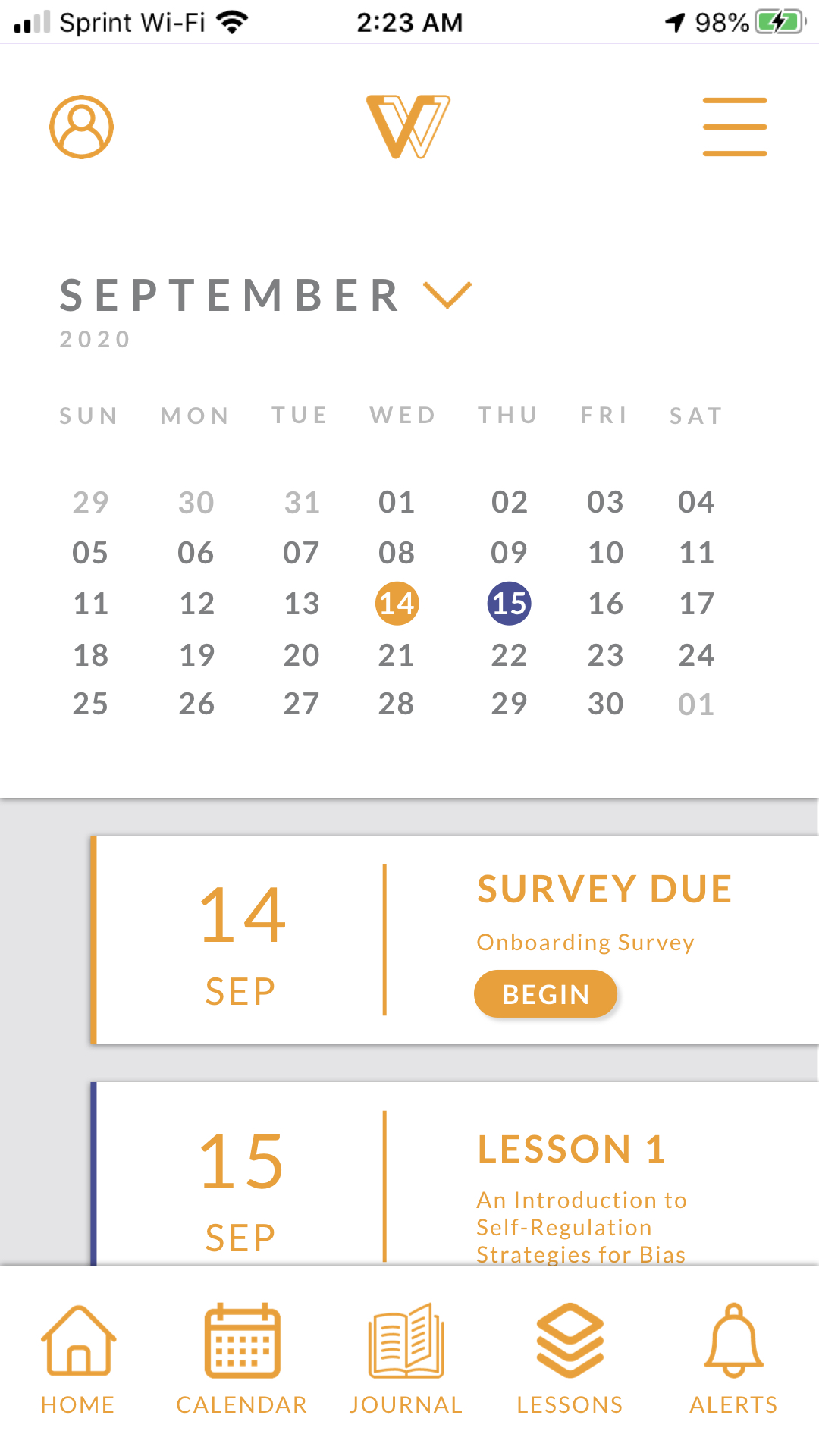Open the Lesson 1 card
The image size is (819, 1456).
(455, 1175)
